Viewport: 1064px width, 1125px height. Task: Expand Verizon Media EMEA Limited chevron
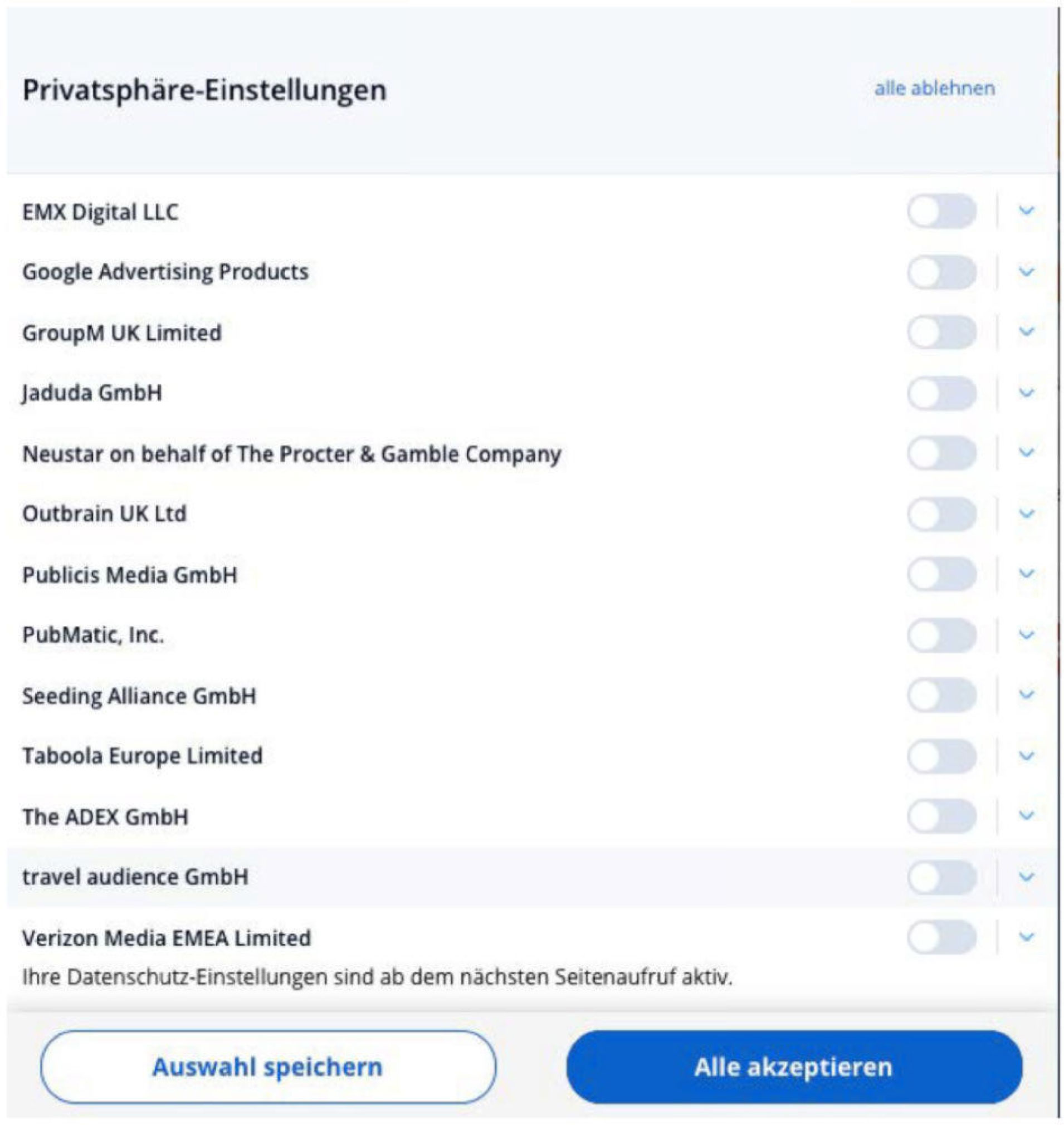click(1026, 937)
